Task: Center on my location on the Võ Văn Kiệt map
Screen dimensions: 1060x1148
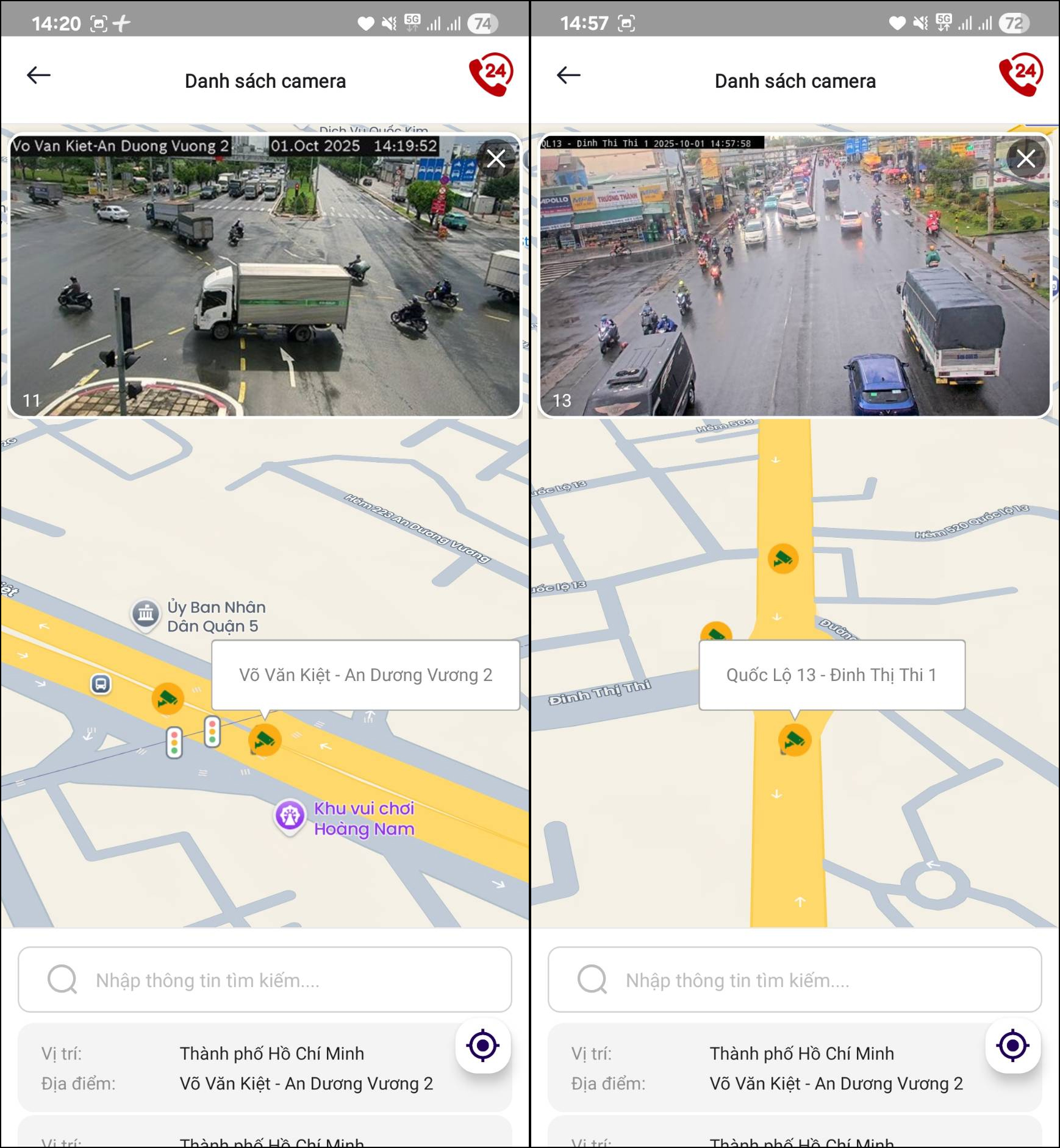Action: [x=483, y=1046]
